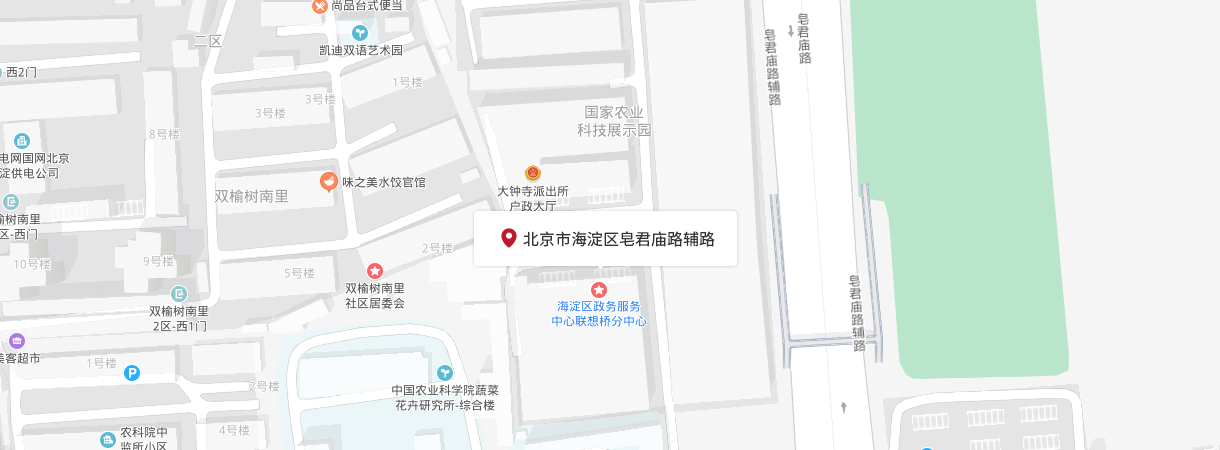Select the 大钟寺派出所户政大厅 map marker
The height and width of the screenshot is (450, 1220).
coord(533,173)
